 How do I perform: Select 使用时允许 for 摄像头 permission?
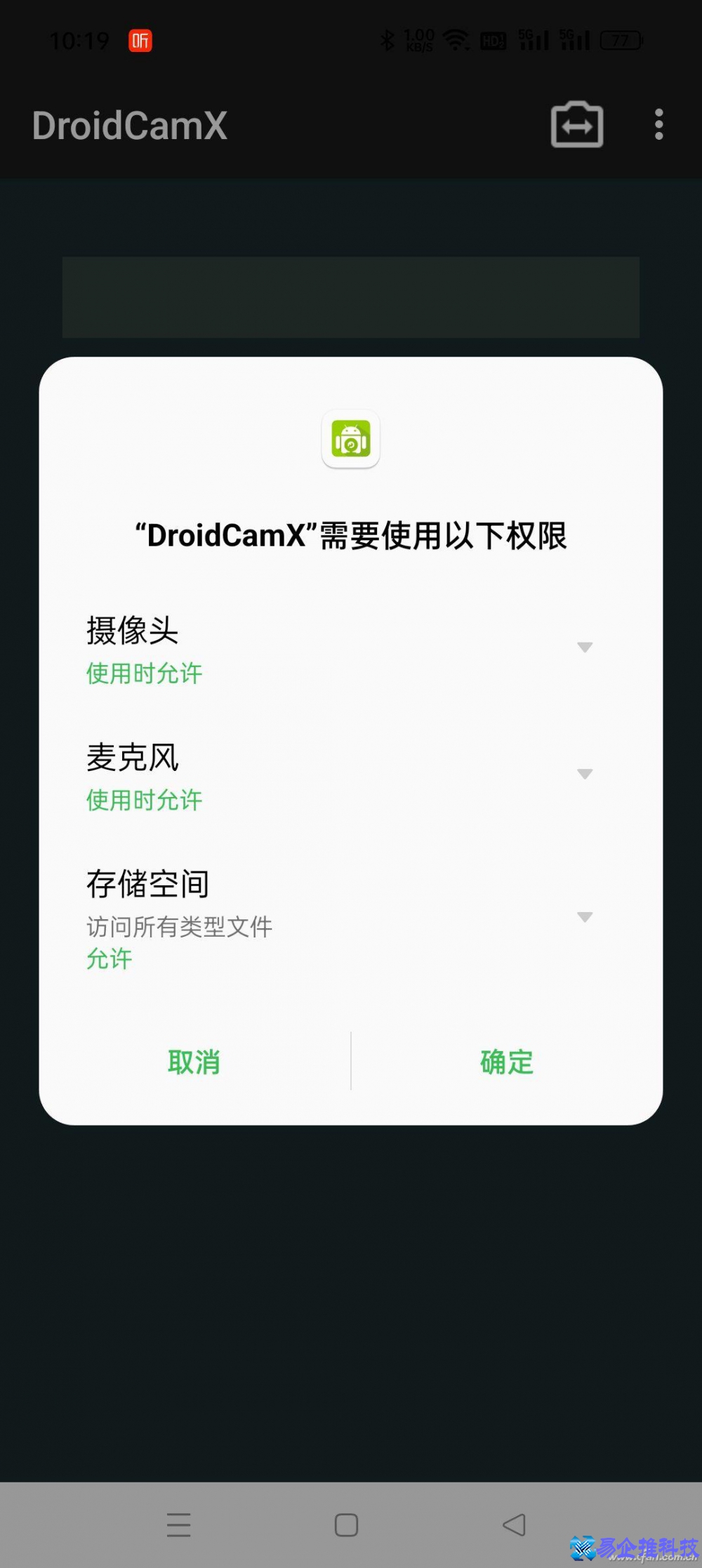click(143, 673)
